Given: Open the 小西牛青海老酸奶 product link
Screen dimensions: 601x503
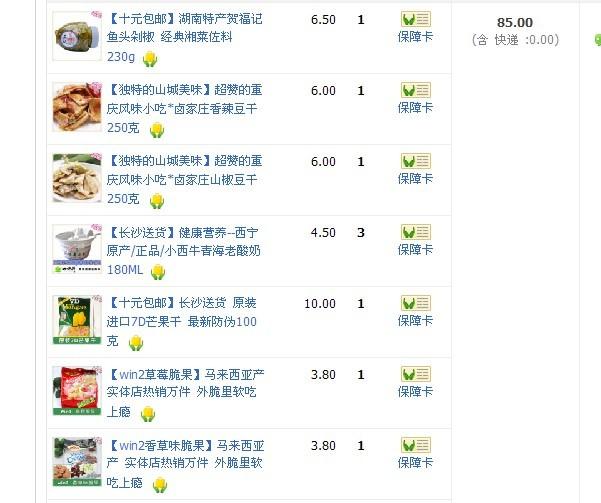Looking at the screenshot, I should point(185,241).
